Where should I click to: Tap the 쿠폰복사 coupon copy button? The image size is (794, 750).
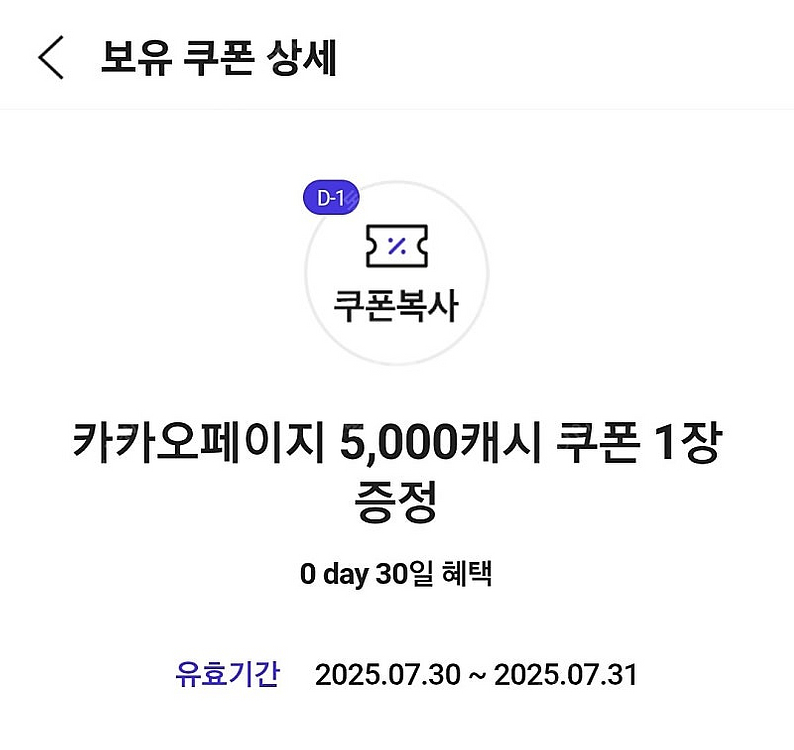pos(396,272)
